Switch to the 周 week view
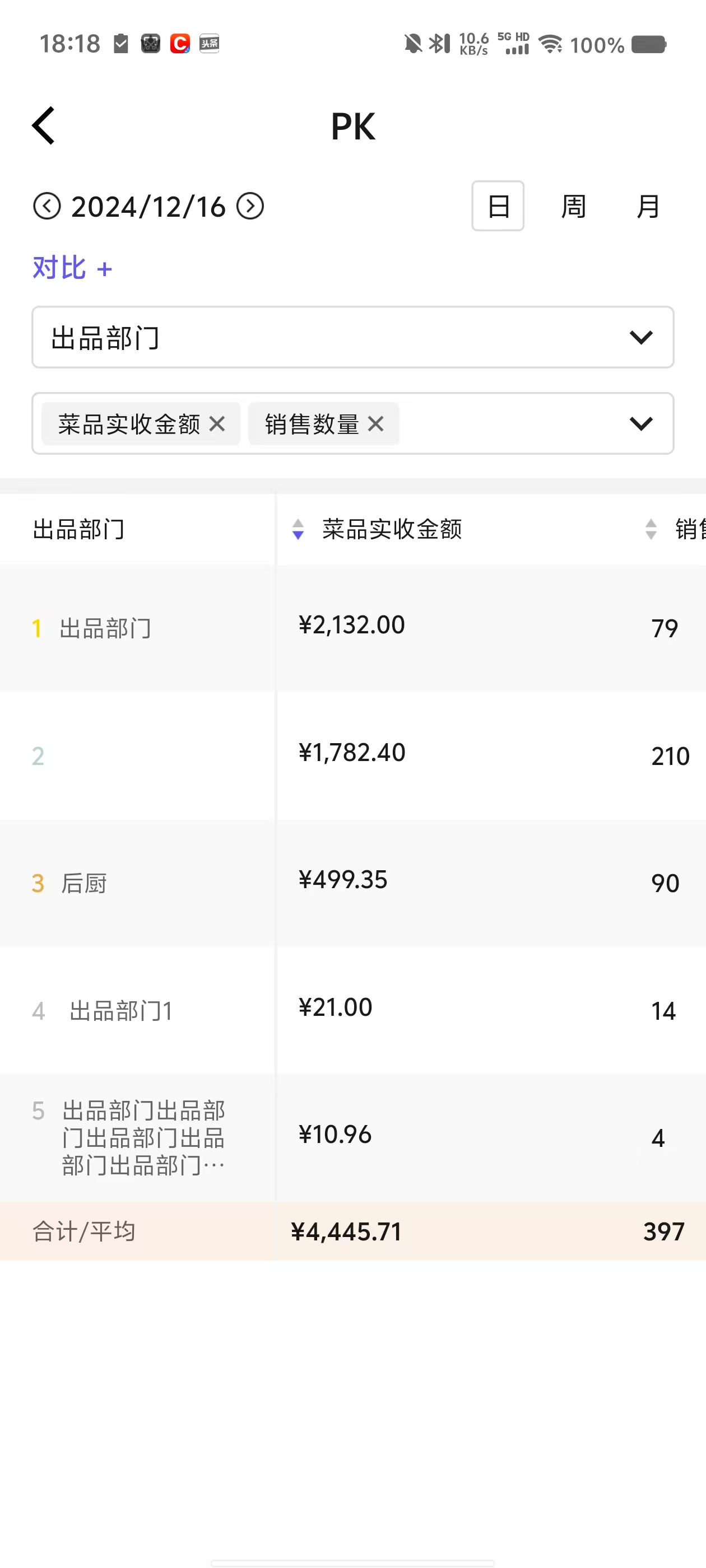Screen dimensions: 706x1568 click(573, 206)
